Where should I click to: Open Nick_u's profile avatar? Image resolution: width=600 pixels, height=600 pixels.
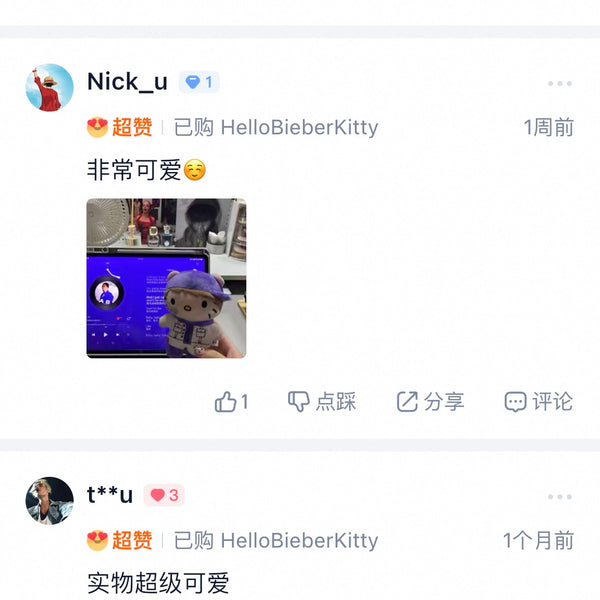pyautogui.click(x=49, y=88)
